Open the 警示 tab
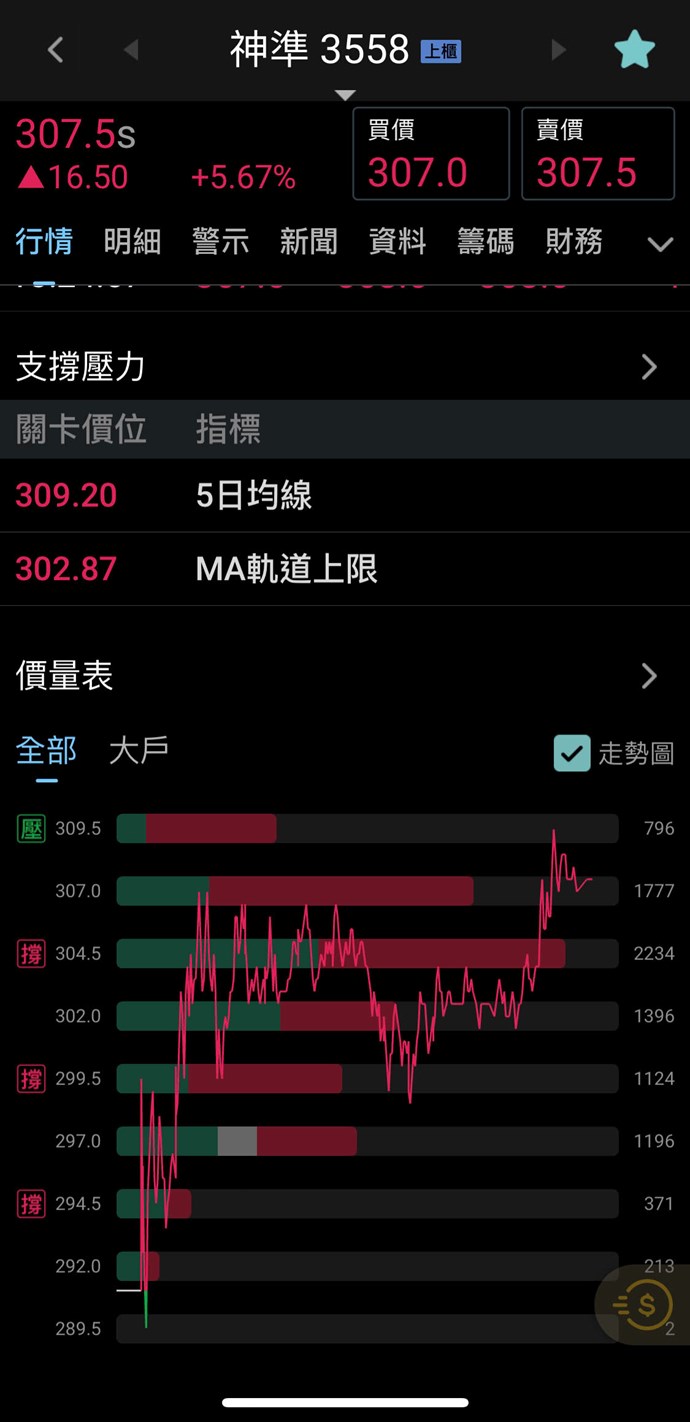Viewport: 690px width, 1422px height. (x=220, y=241)
